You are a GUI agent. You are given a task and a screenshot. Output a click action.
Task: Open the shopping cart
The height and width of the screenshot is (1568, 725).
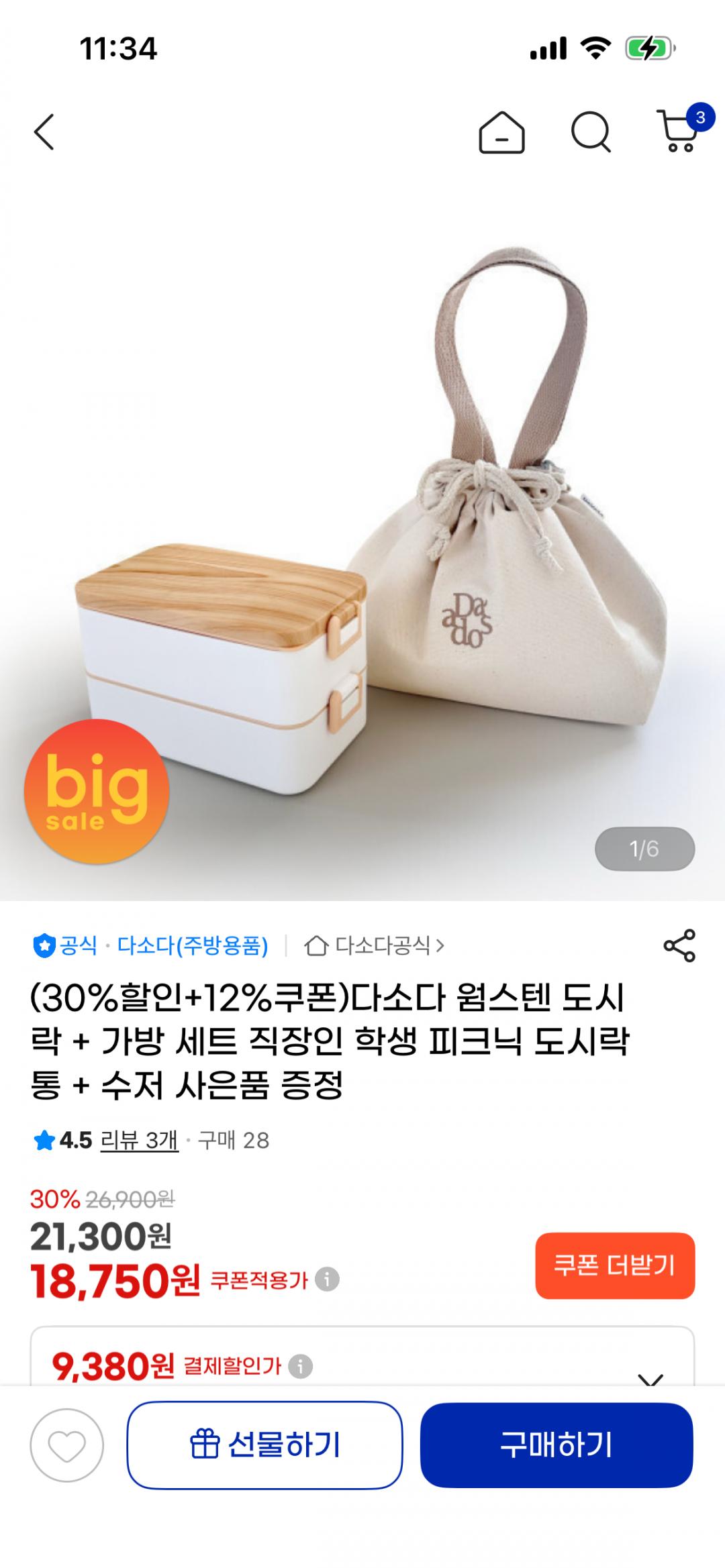679,132
